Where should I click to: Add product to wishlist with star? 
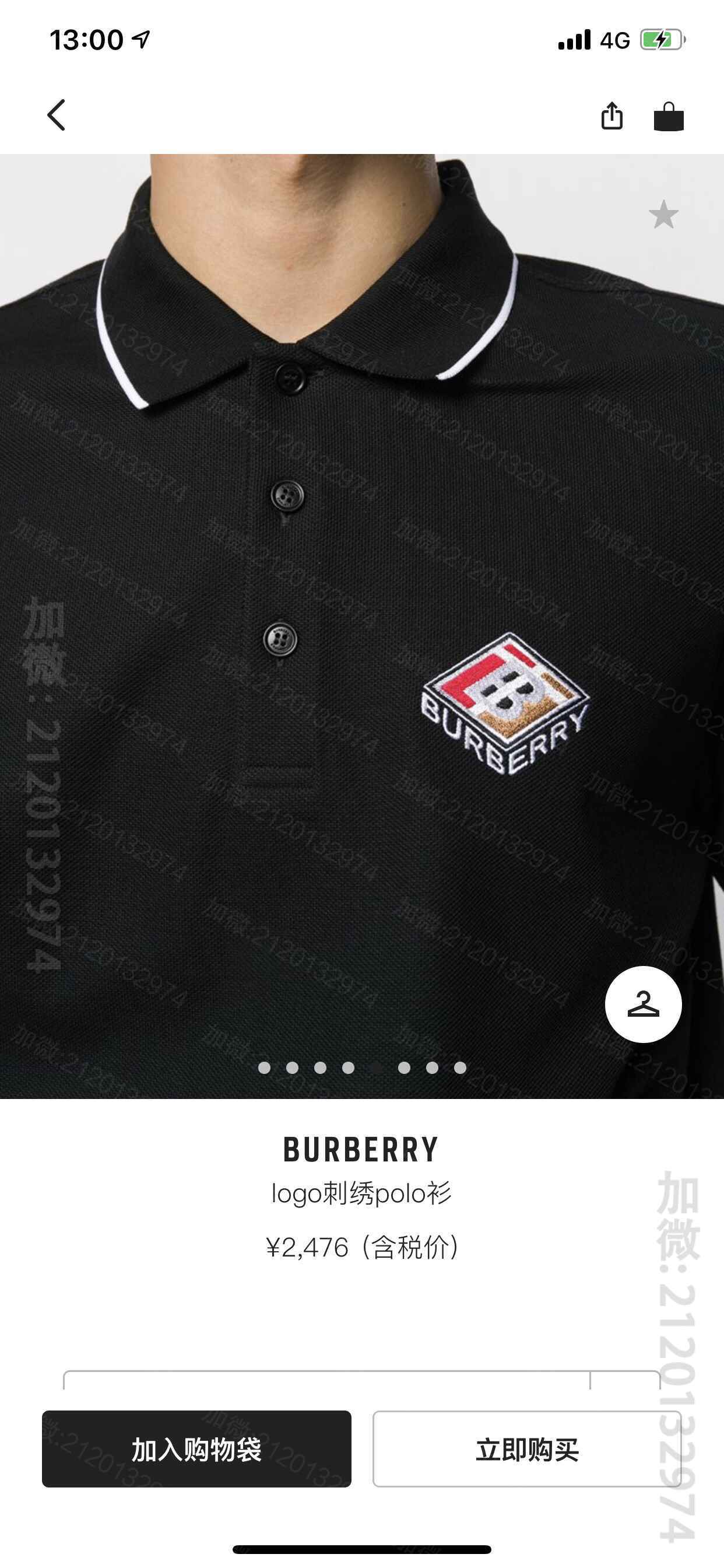point(663,215)
